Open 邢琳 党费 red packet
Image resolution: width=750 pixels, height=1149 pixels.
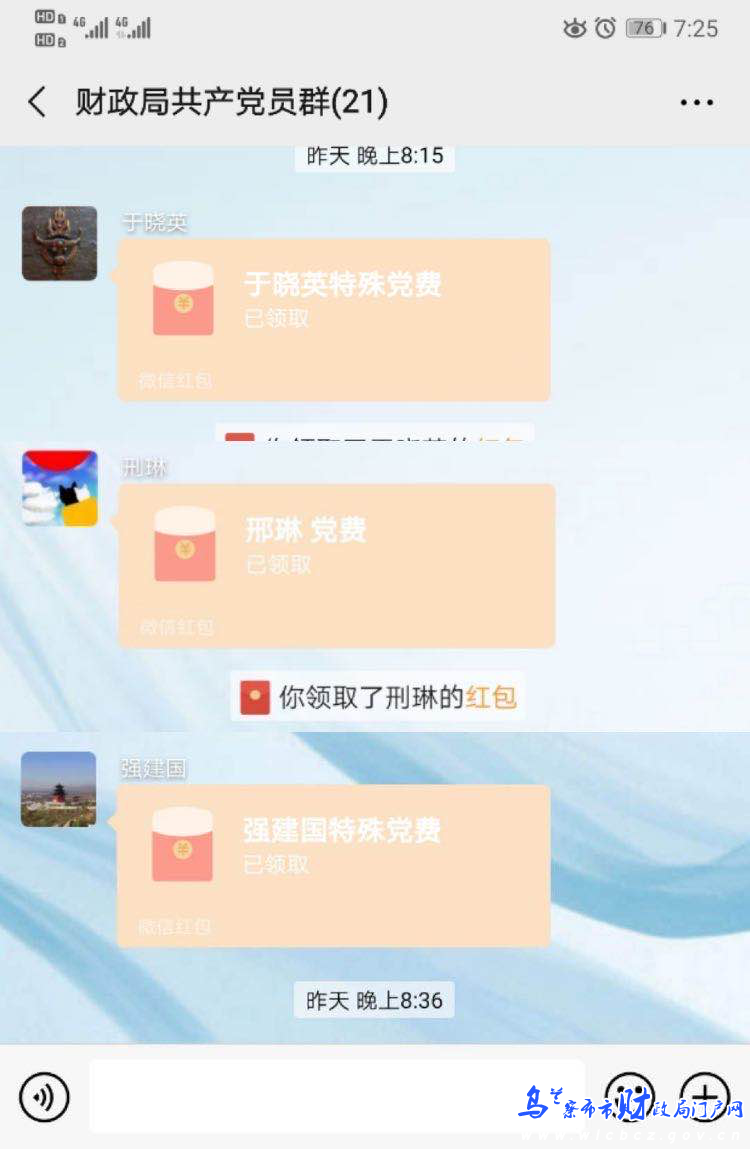click(336, 565)
